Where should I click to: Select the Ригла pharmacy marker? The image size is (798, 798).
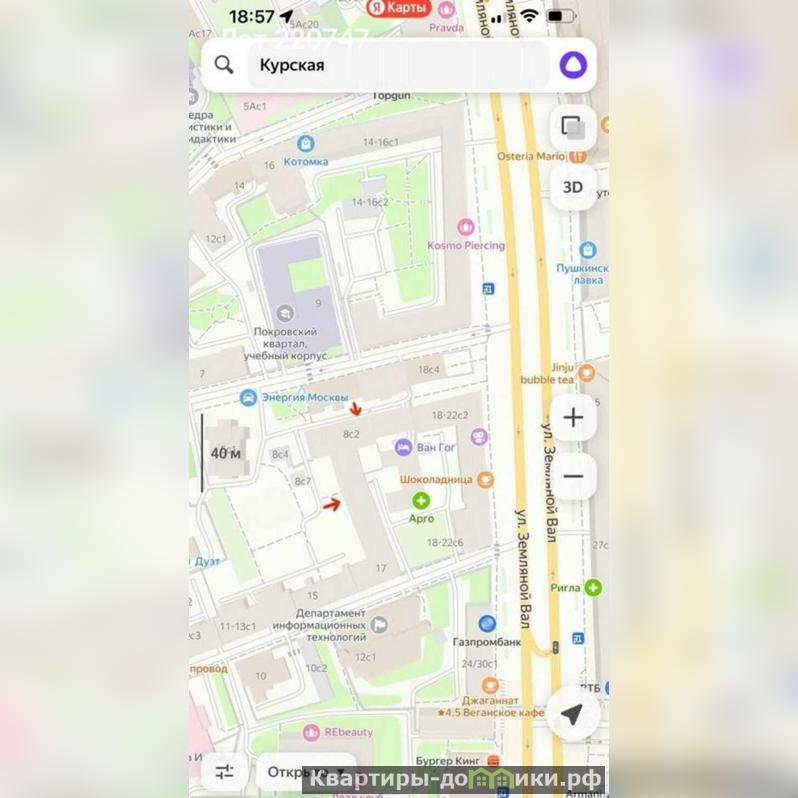[593, 588]
